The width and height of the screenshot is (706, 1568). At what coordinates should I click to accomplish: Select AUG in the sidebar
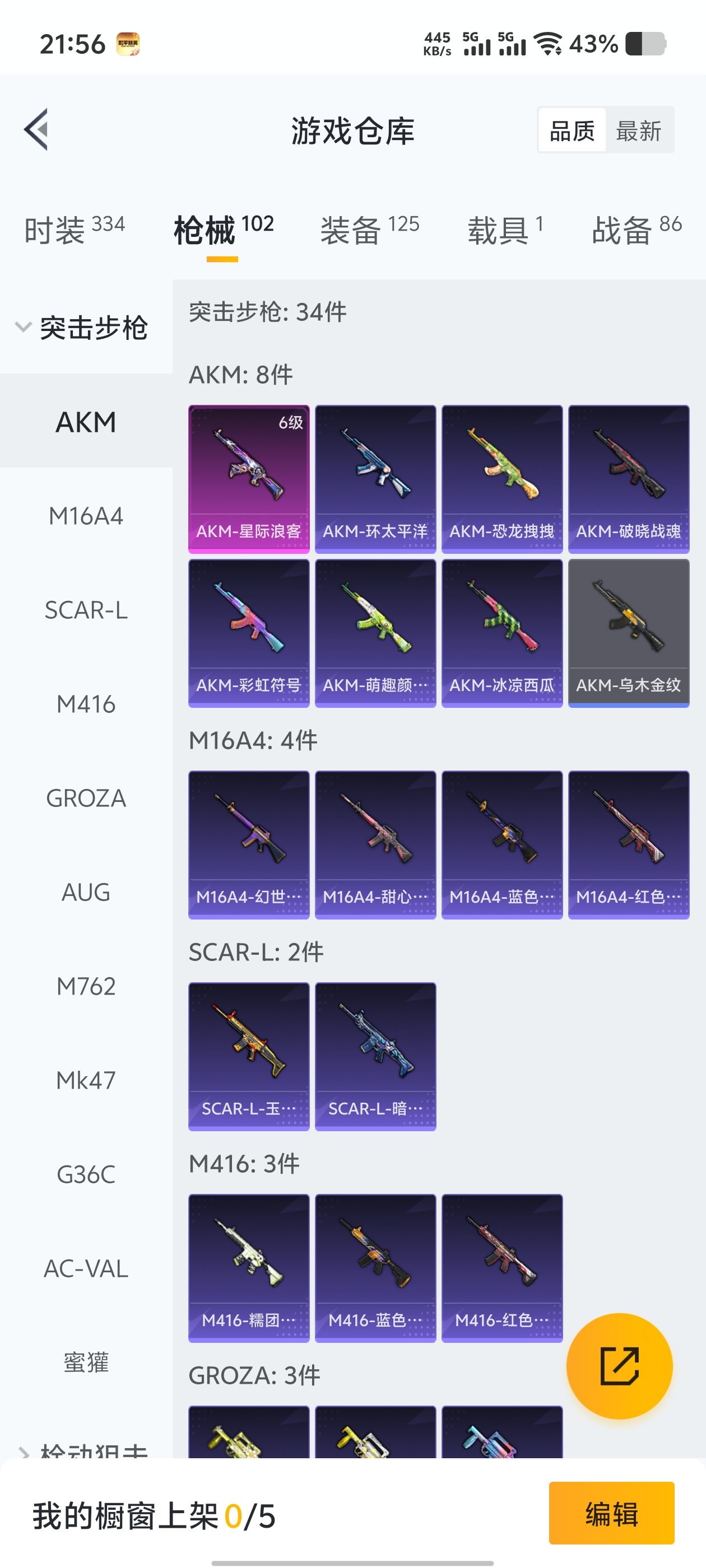[86, 892]
